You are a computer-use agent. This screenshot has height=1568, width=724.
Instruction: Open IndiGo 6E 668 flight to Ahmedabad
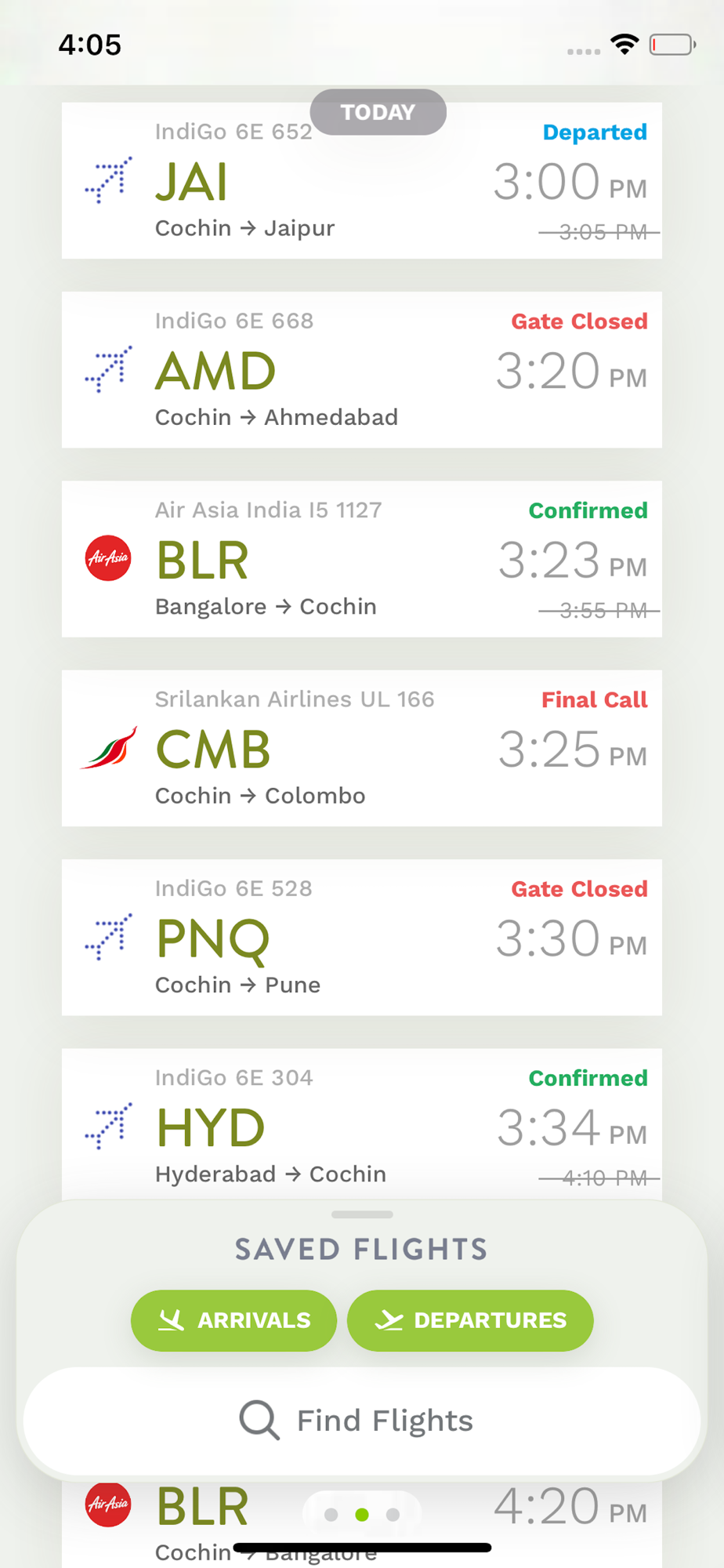[x=362, y=370]
